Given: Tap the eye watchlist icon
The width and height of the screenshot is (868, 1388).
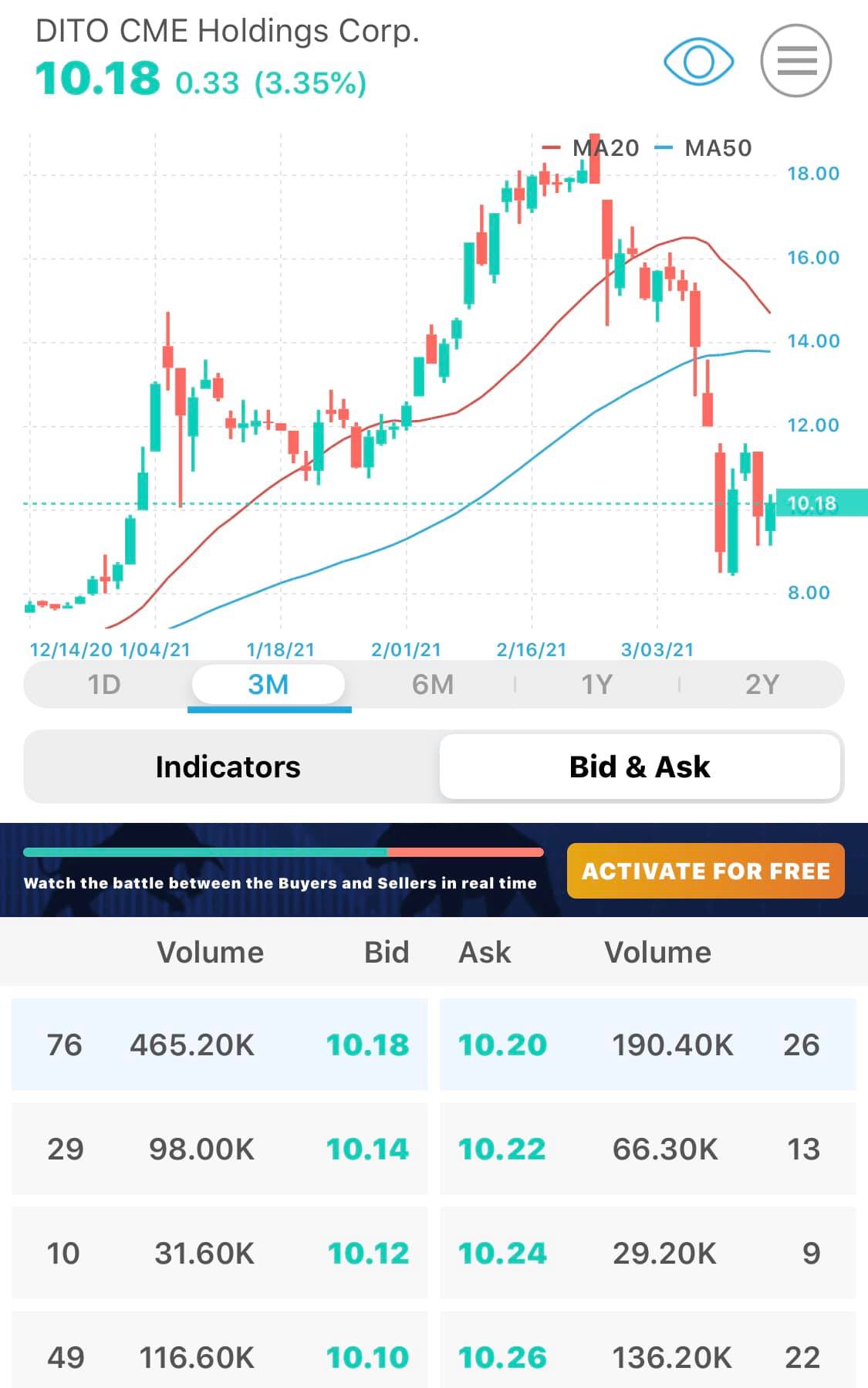Looking at the screenshot, I should point(698,61).
